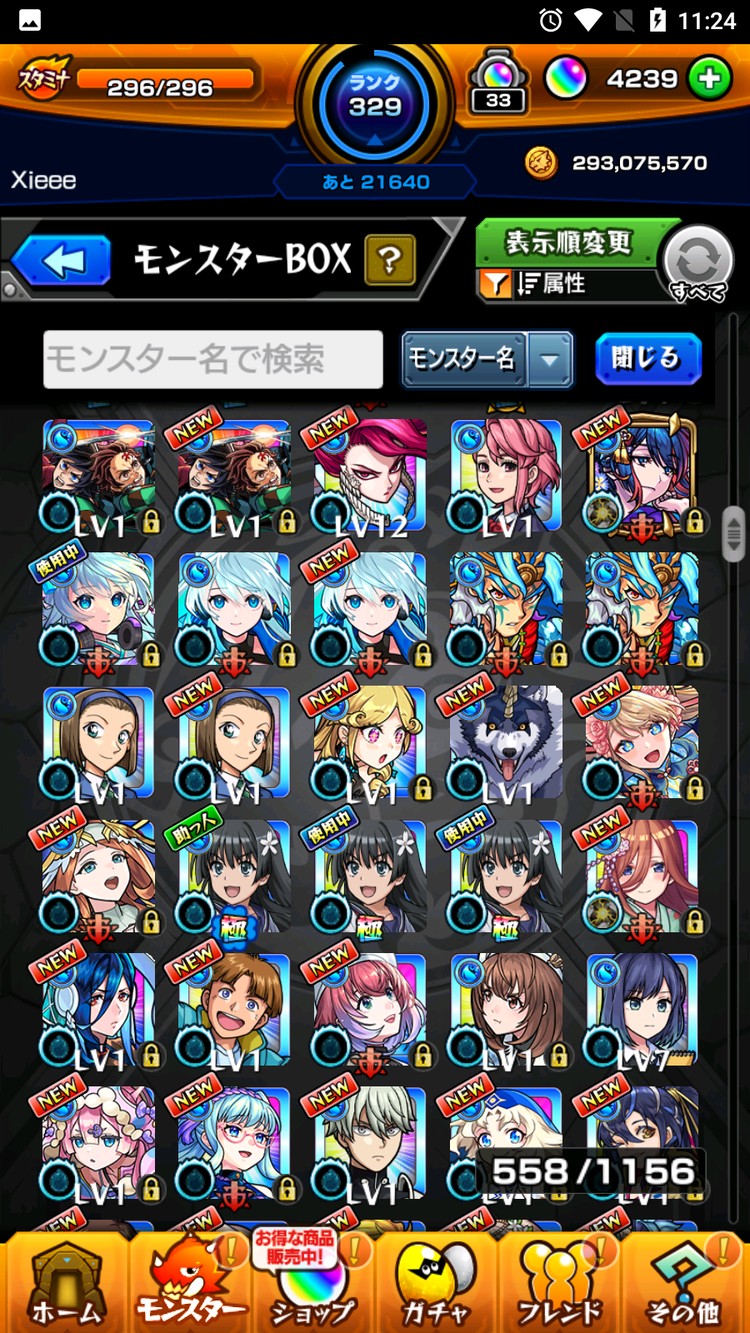The height and width of the screenshot is (1333, 750).
Task: Tap the 表示順変更 sort order button
Action: click(x=567, y=243)
